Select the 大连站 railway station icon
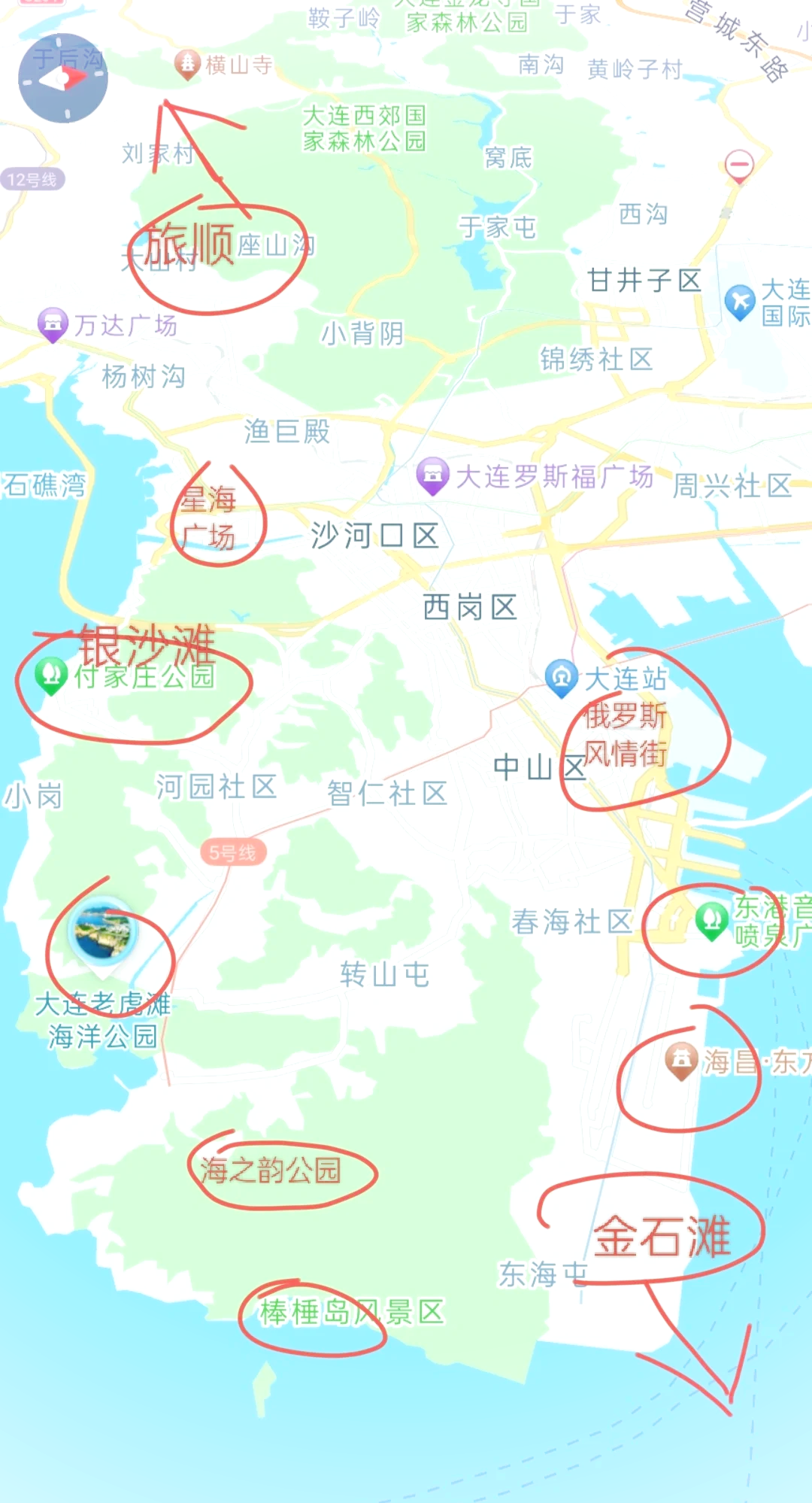The width and height of the screenshot is (812, 1503). point(561,676)
